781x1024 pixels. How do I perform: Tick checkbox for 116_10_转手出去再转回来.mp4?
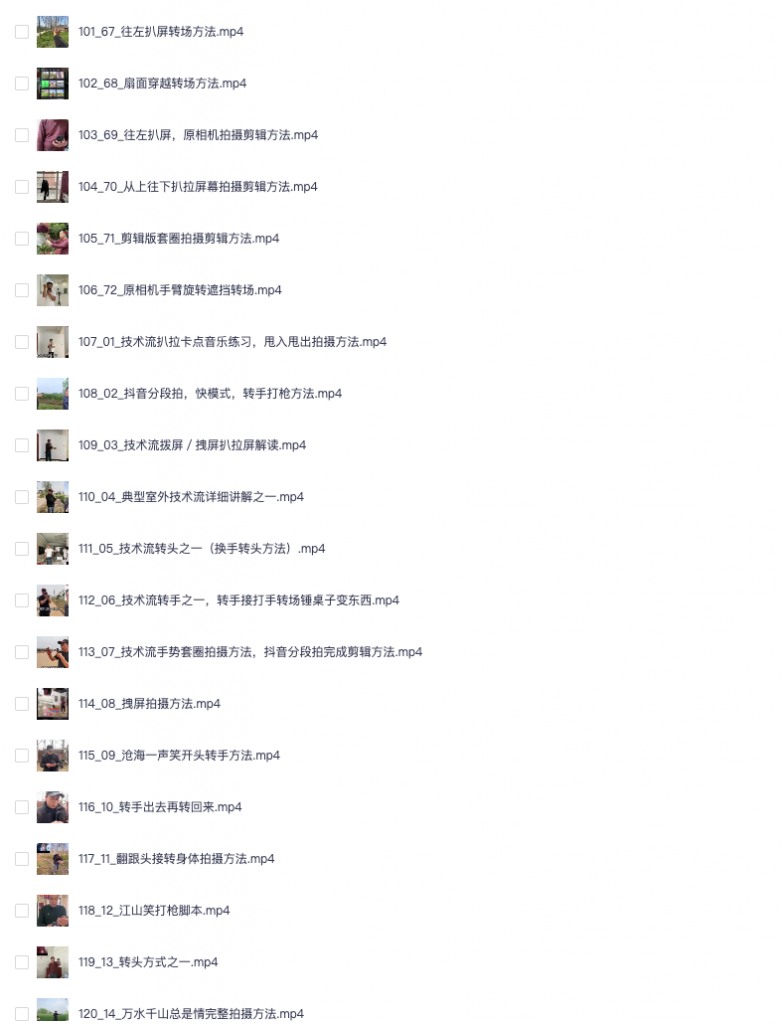[22, 807]
